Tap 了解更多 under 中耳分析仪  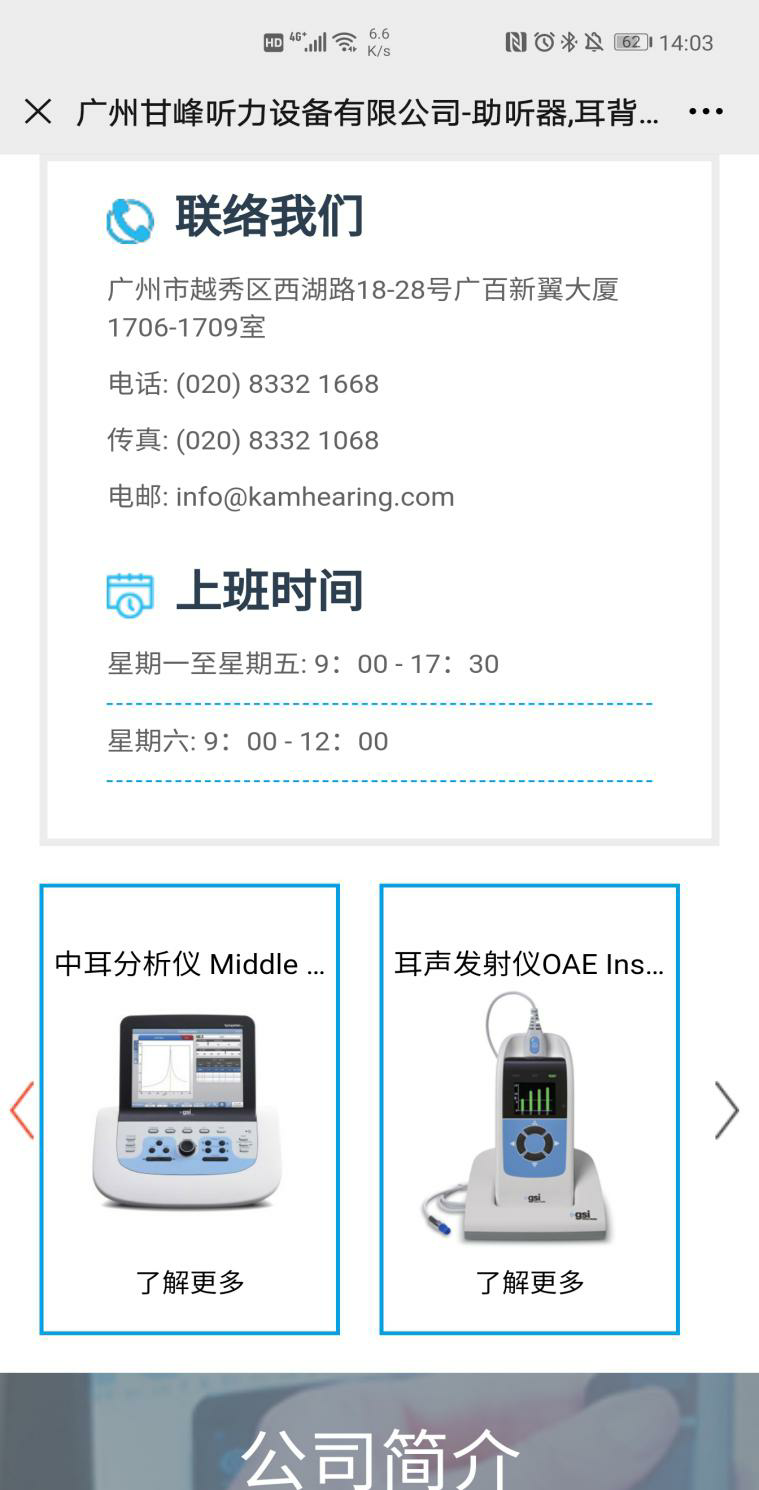click(x=190, y=1282)
